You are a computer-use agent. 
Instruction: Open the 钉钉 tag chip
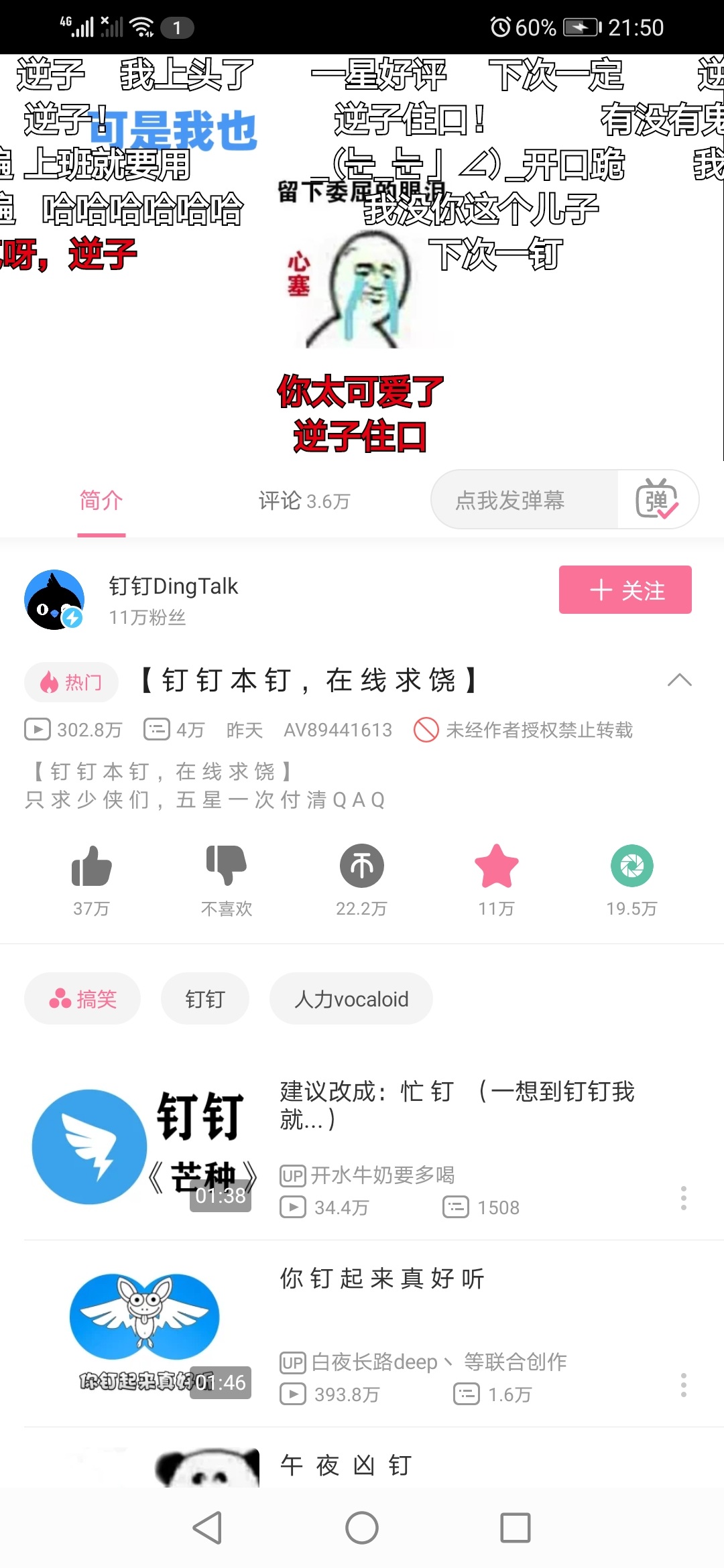pyautogui.click(x=204, y=998)
